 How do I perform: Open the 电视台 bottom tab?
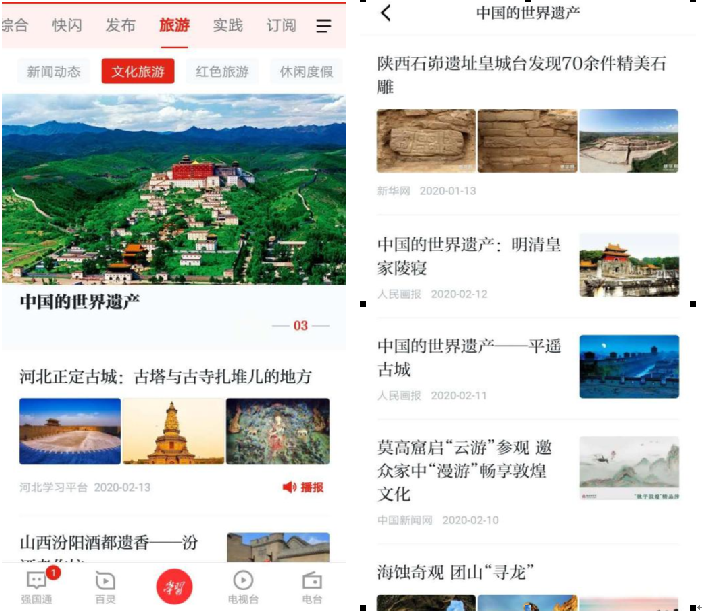coord(243,585)
